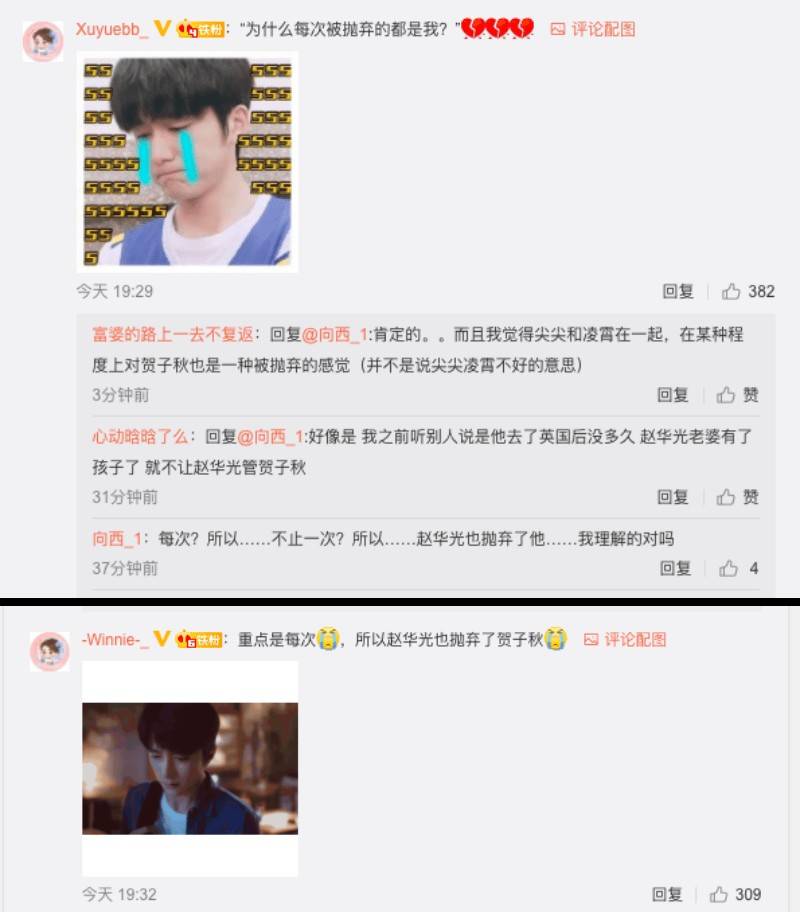
Task: Open 评论配图 link in -Winnie-_'s comment
Action: (625, 639)
